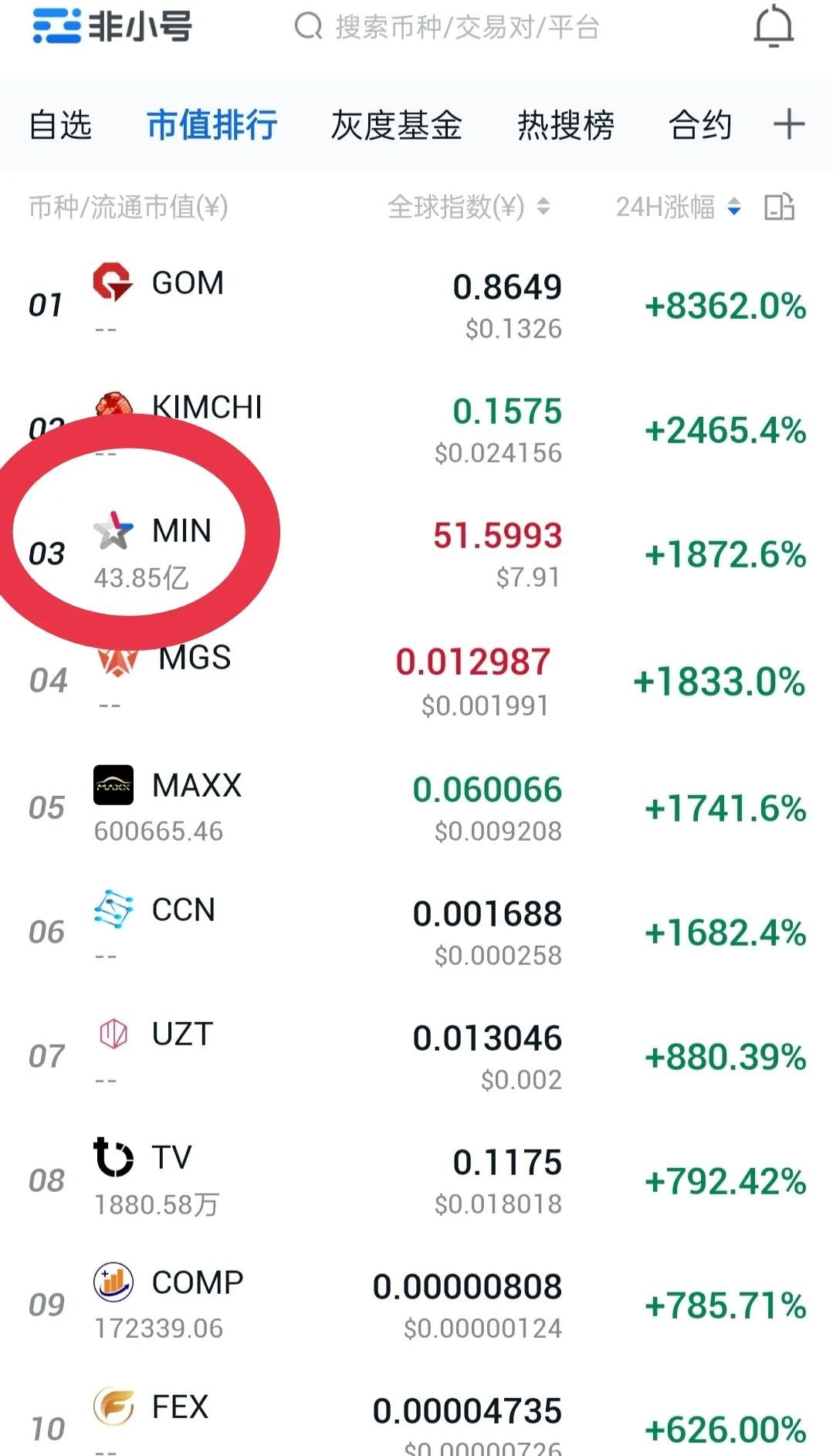Toggle the list layout icon
The width and height of the screenshot is (833, 1456).
pos(779,207)
